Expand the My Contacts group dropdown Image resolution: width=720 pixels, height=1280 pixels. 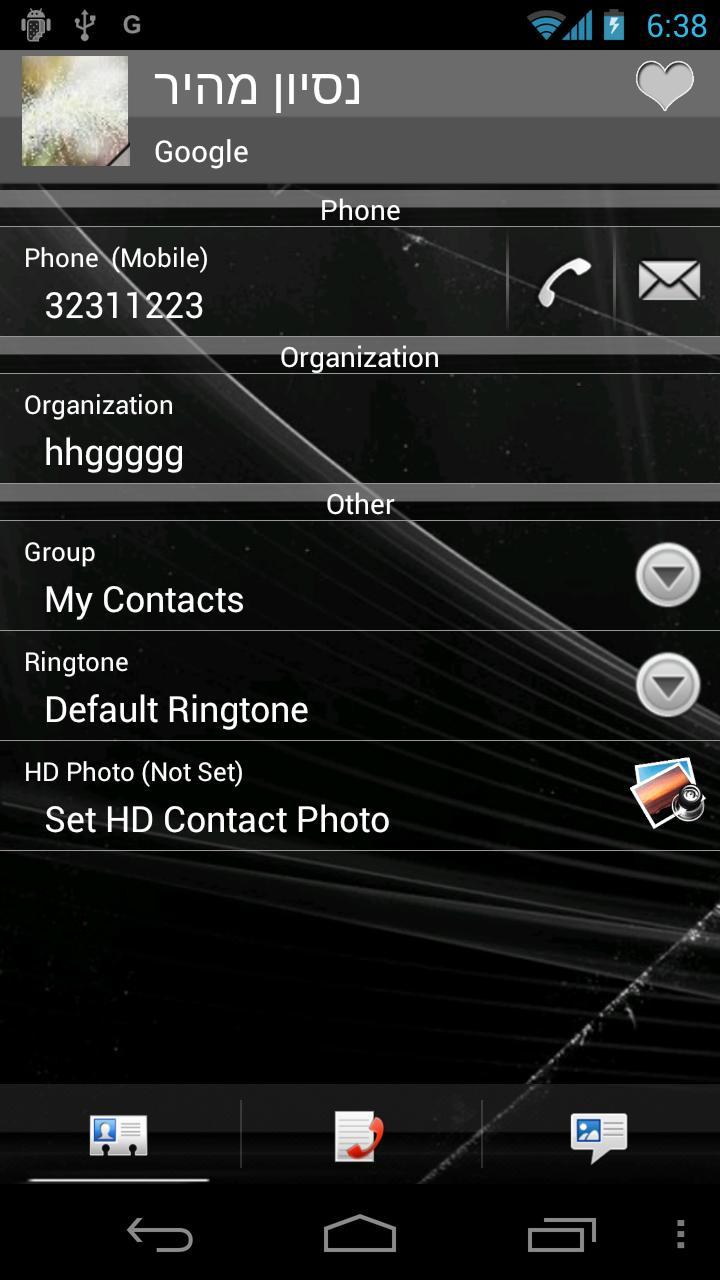pos(666,577)
